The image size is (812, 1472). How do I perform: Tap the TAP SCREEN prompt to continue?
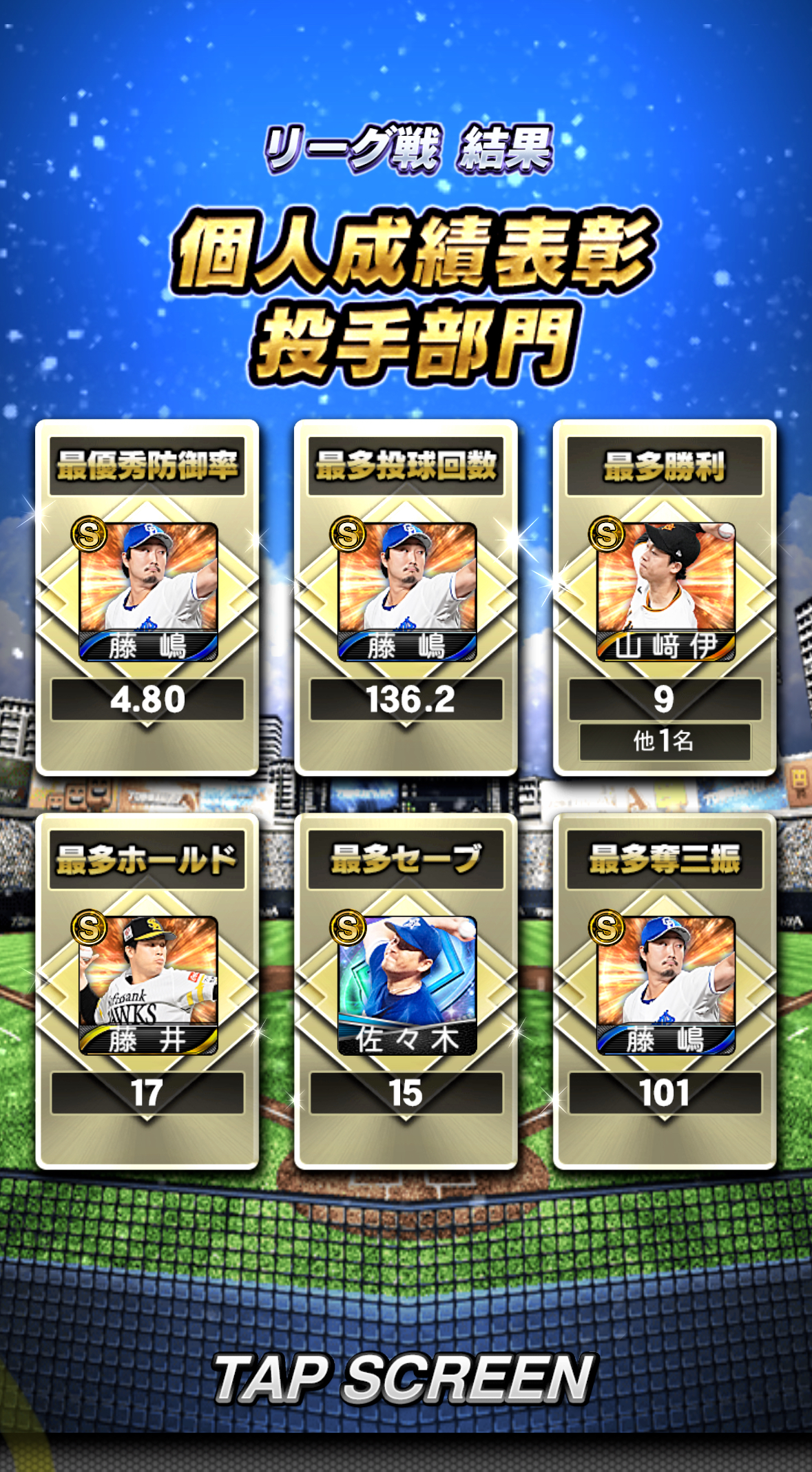[x=404, y=1378]
